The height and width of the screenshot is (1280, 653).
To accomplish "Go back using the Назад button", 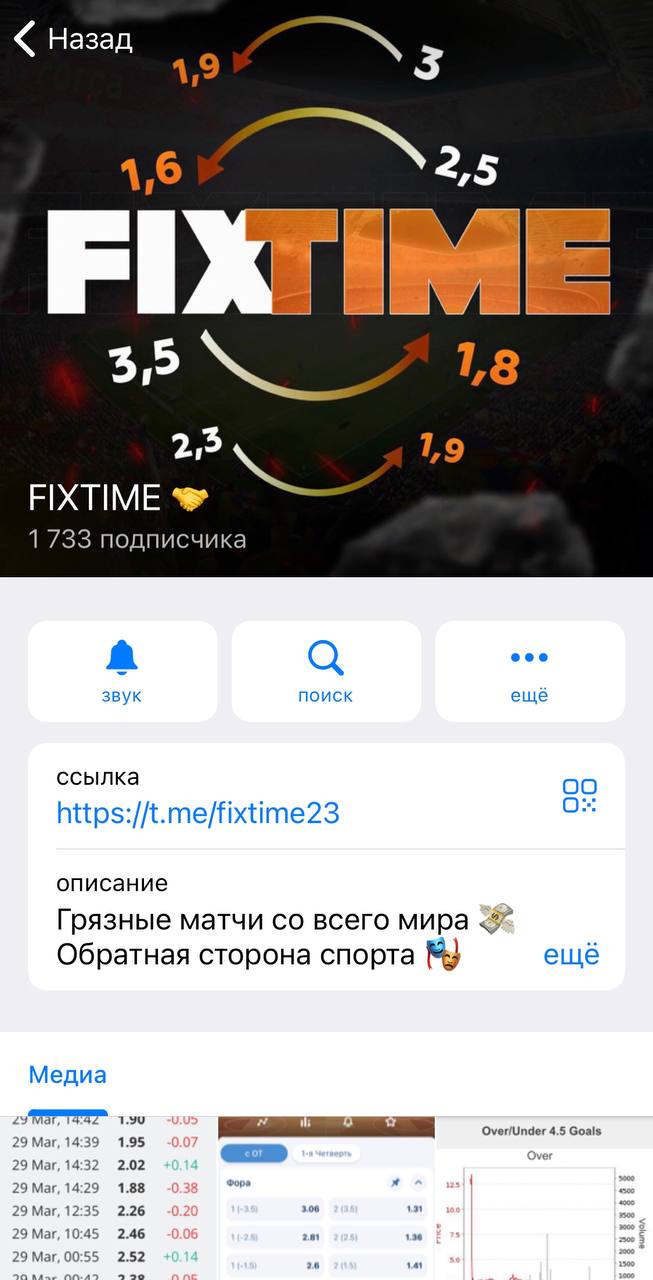I will [x=74, y=40].
